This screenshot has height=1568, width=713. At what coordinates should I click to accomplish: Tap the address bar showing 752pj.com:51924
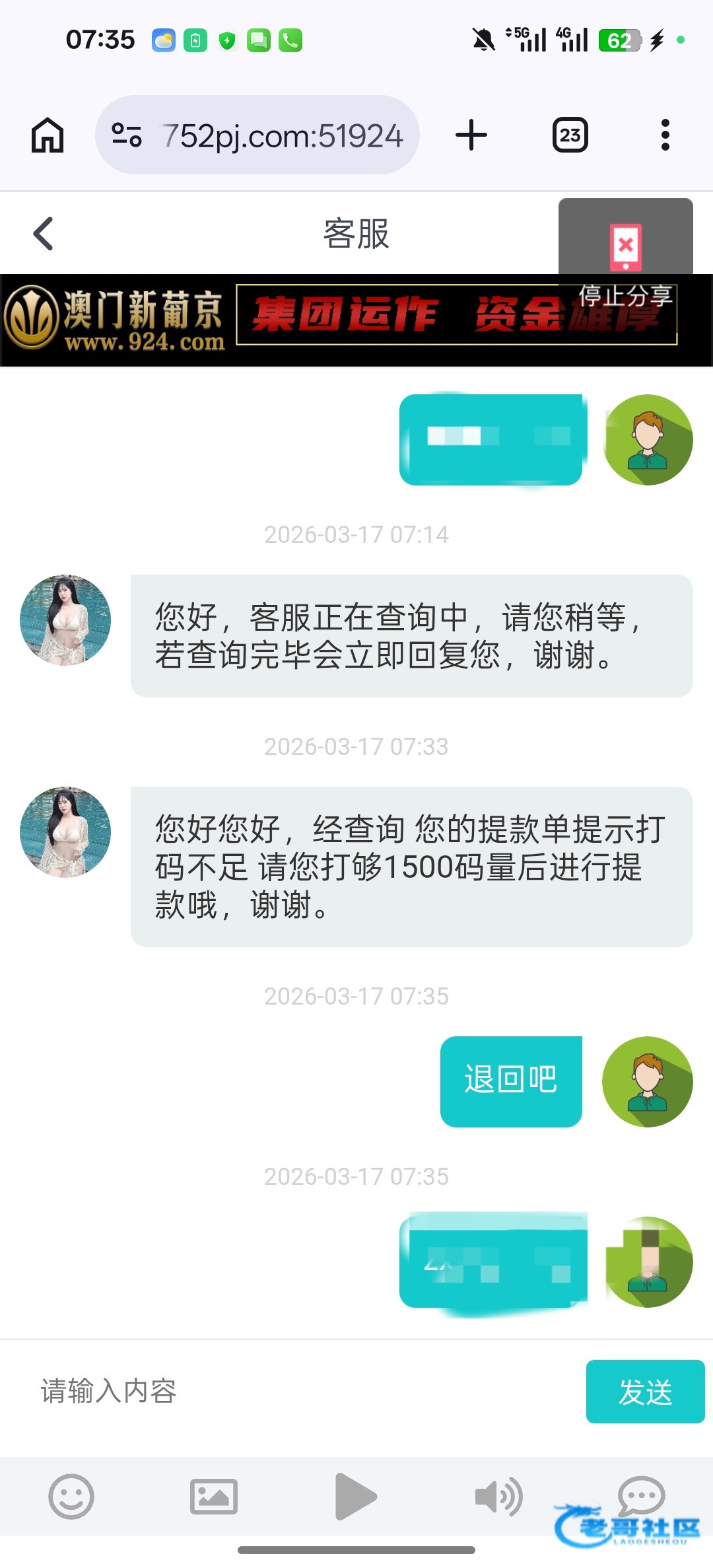tap(257, 135)
